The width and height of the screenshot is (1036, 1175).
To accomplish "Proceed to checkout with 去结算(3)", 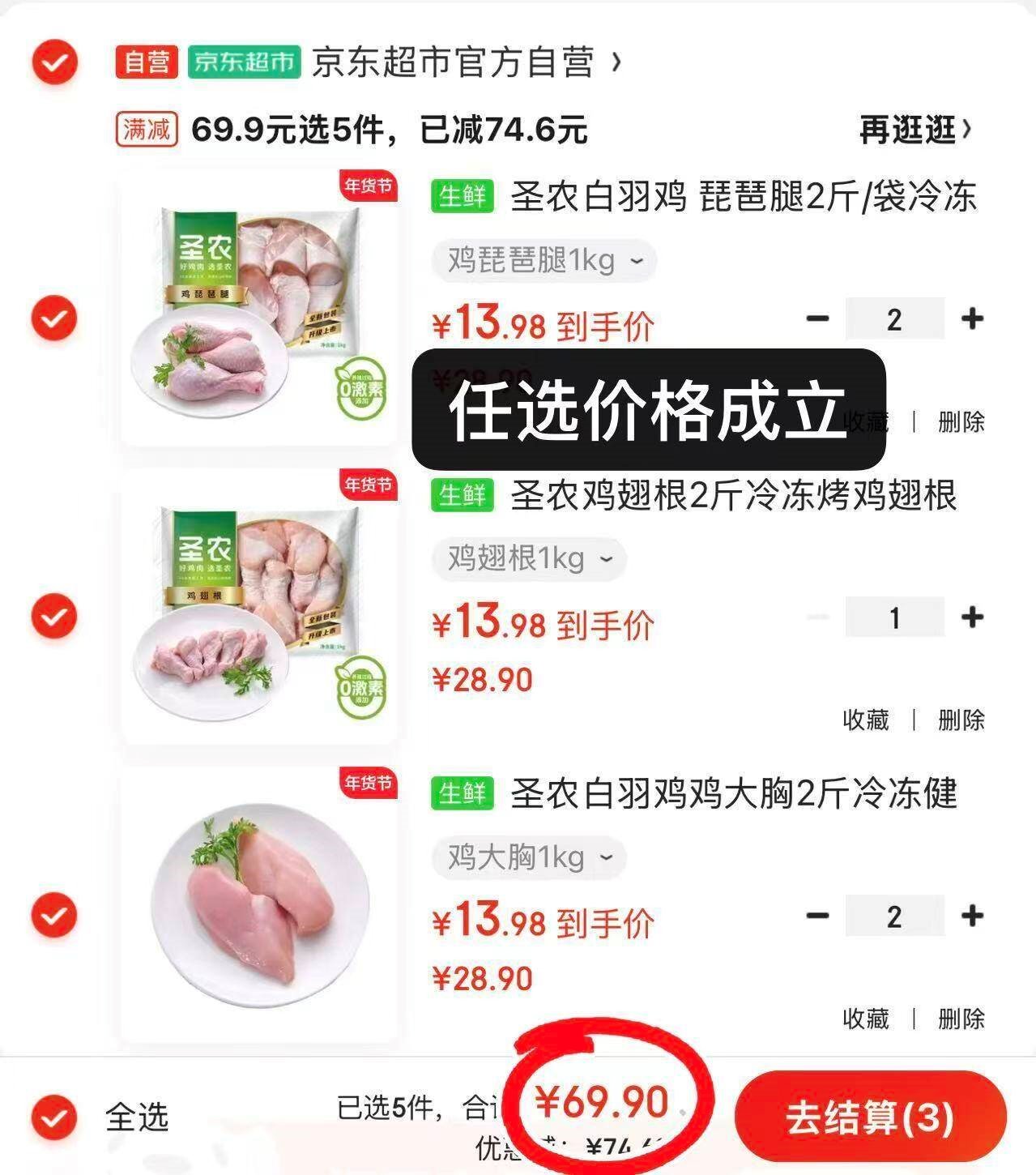I will (870, 1118).
